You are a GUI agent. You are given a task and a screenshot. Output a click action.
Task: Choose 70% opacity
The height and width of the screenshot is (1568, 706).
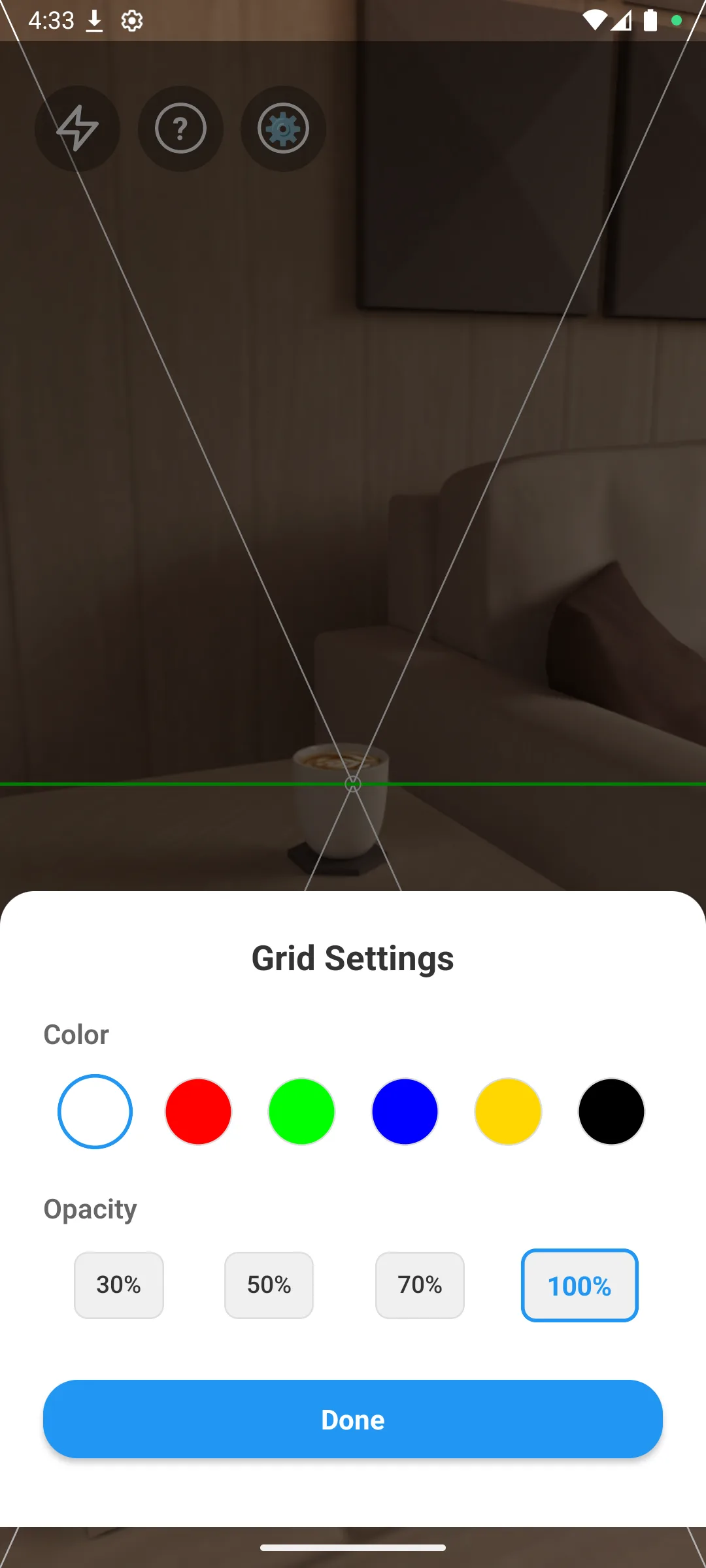click(x=420, y=1285)
